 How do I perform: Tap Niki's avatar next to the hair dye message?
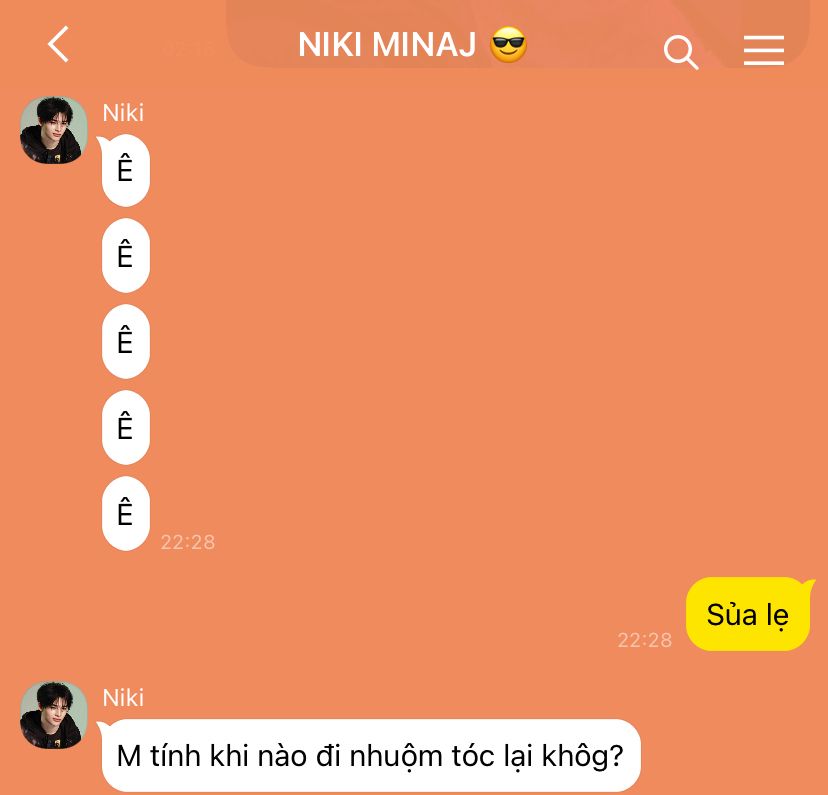54,715
